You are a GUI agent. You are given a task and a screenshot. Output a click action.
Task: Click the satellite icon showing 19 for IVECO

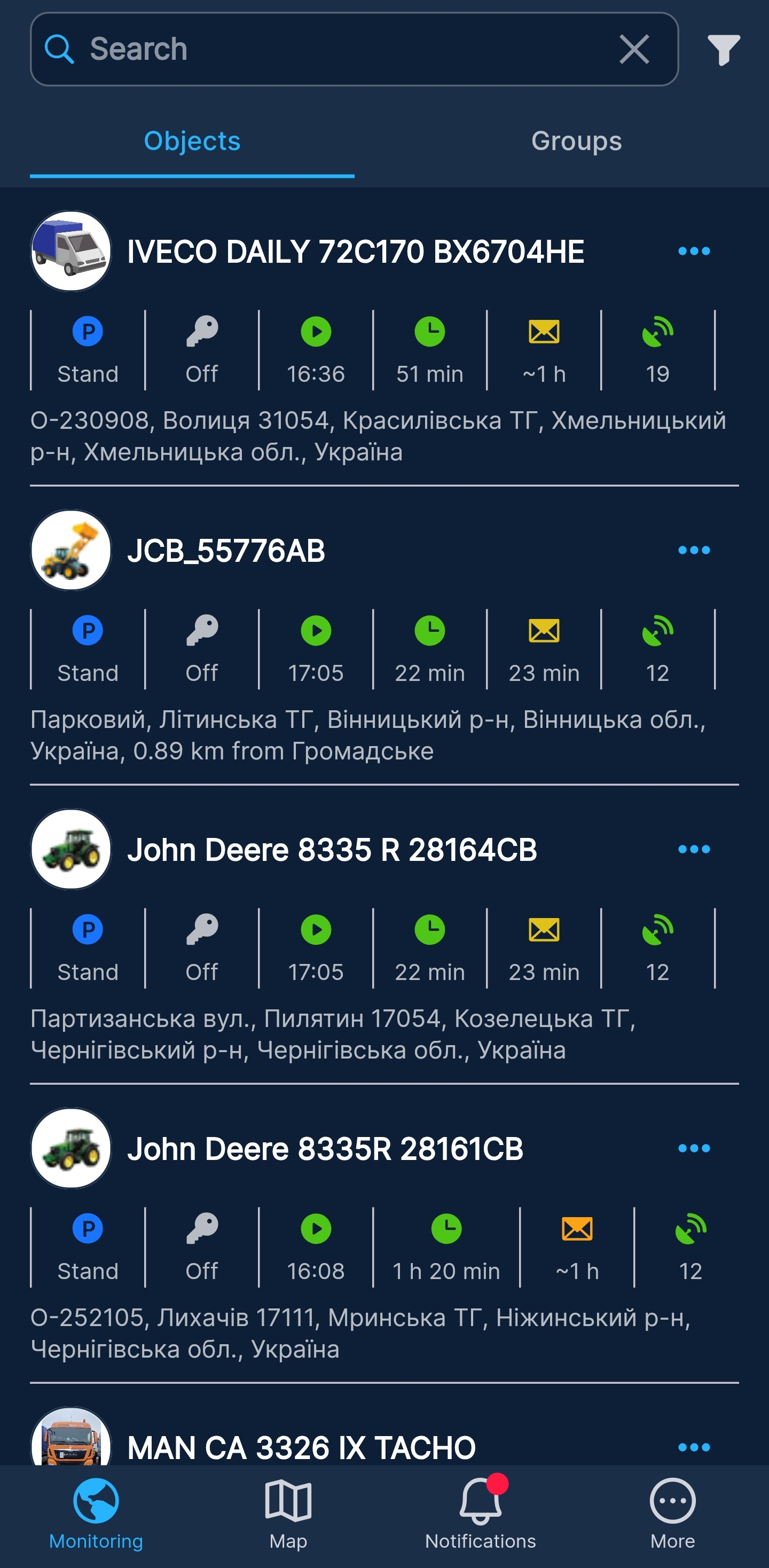coord(658,332)
